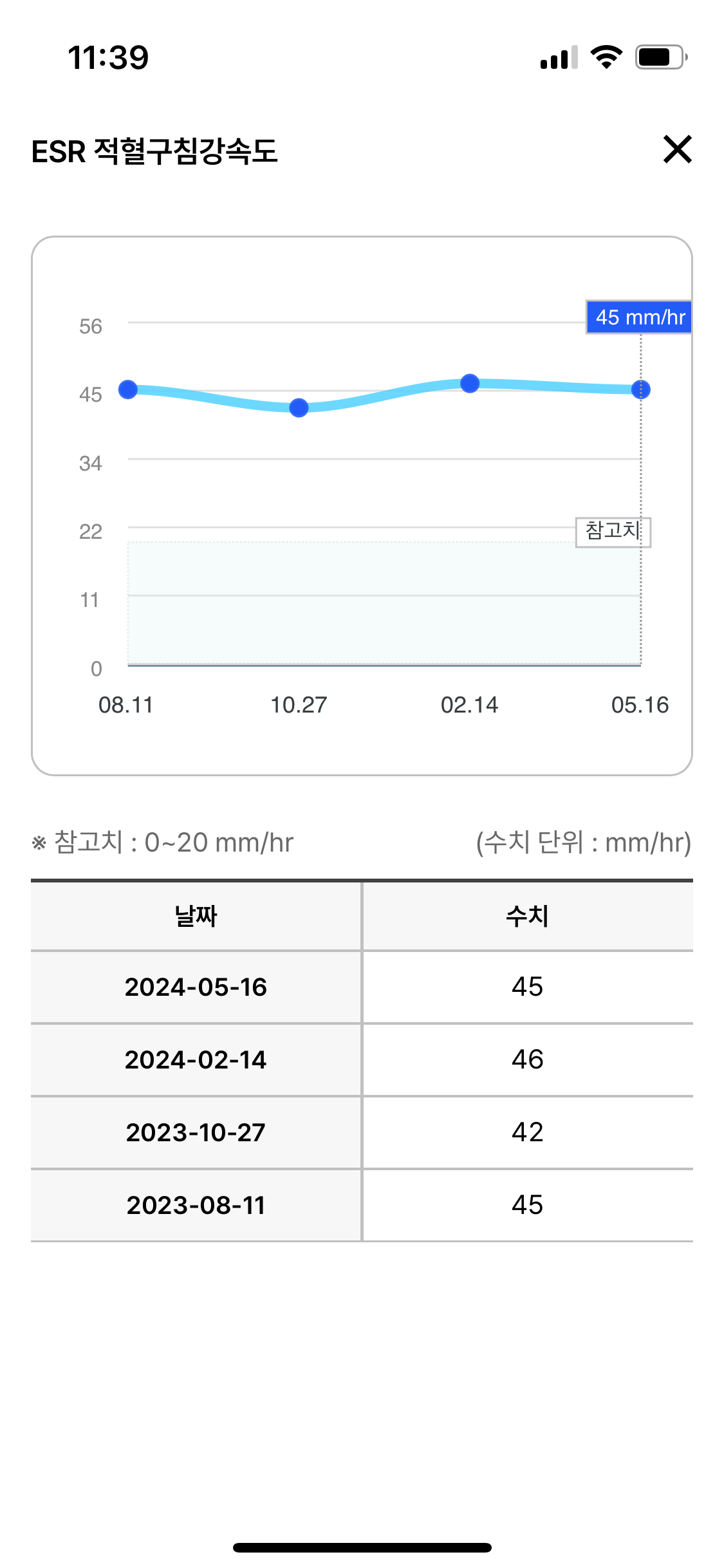Select the 08.11 data point on chart

(x=128, y=389)
